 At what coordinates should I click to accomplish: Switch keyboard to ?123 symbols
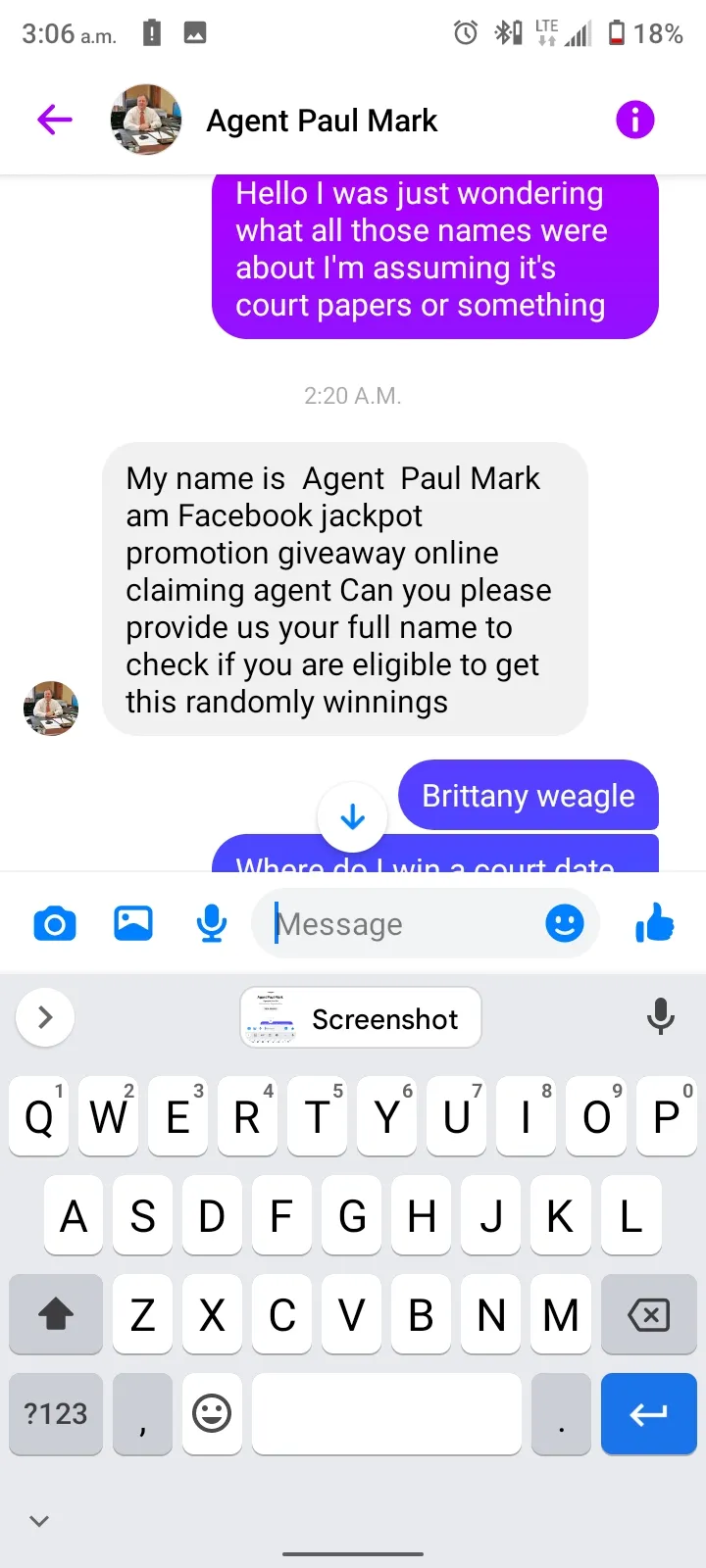[56, 1413]
